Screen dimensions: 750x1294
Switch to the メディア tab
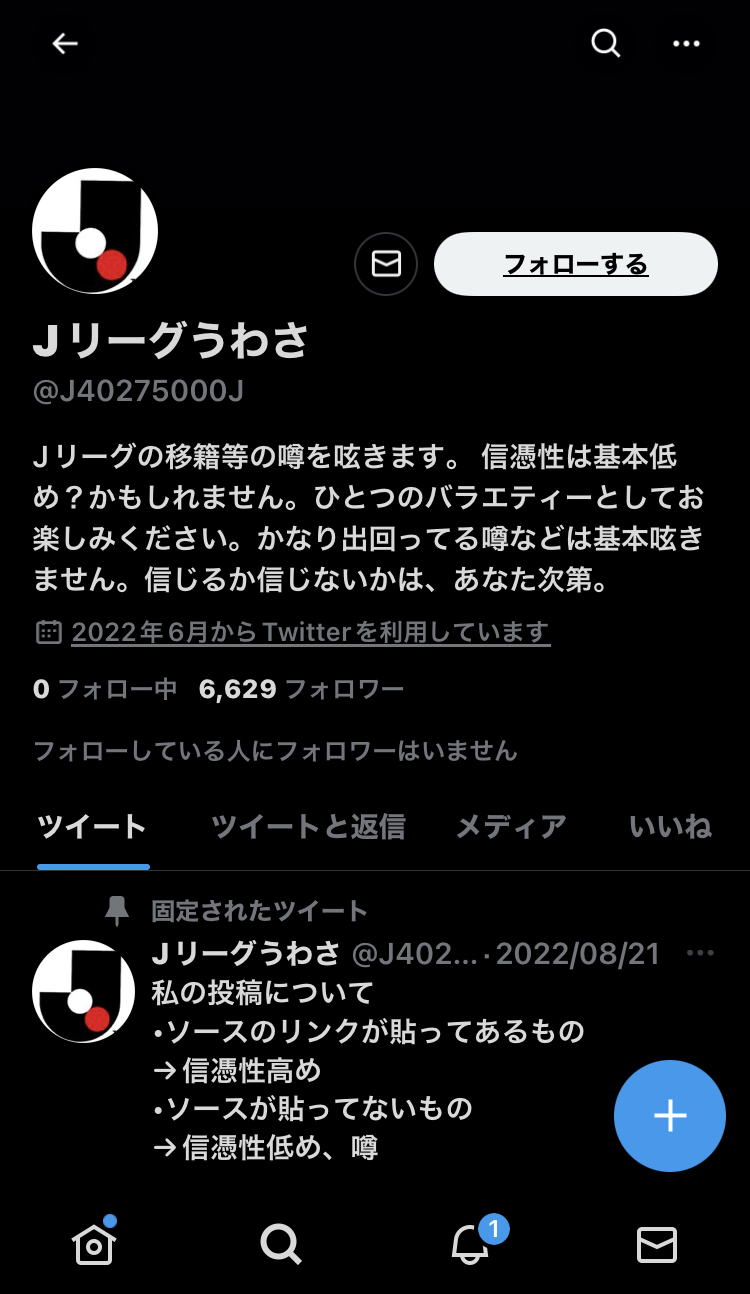[x=511, y=826]
